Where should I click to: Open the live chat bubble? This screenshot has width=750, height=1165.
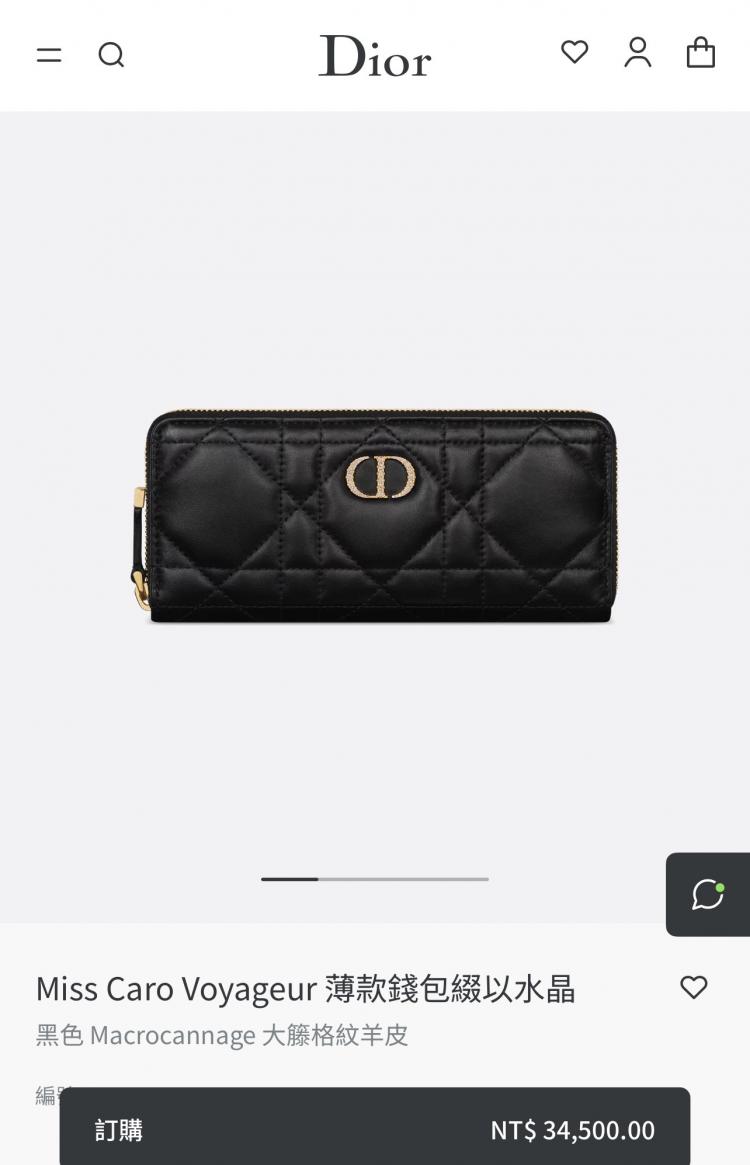[708, 894]
